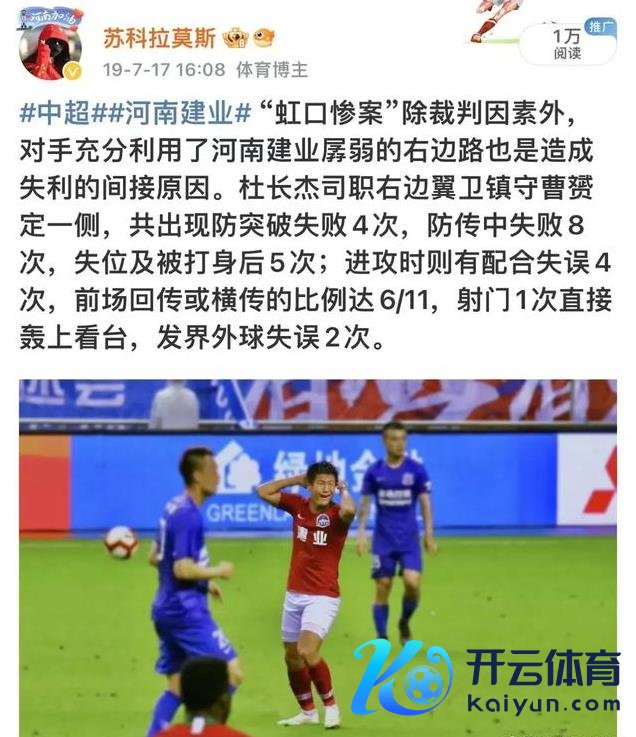View the match photo in the post

(318, 555)
